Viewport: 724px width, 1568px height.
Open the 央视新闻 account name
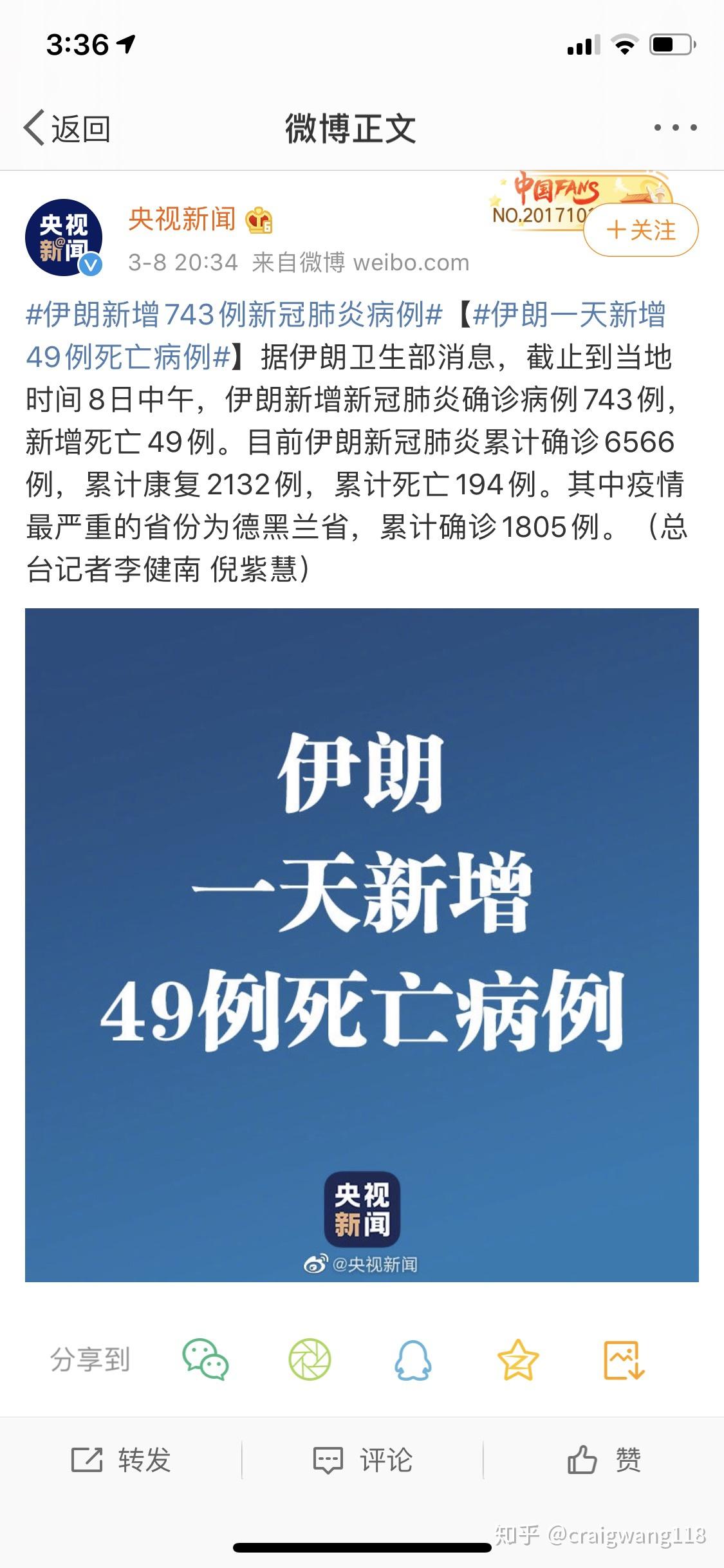coord(182,219)
